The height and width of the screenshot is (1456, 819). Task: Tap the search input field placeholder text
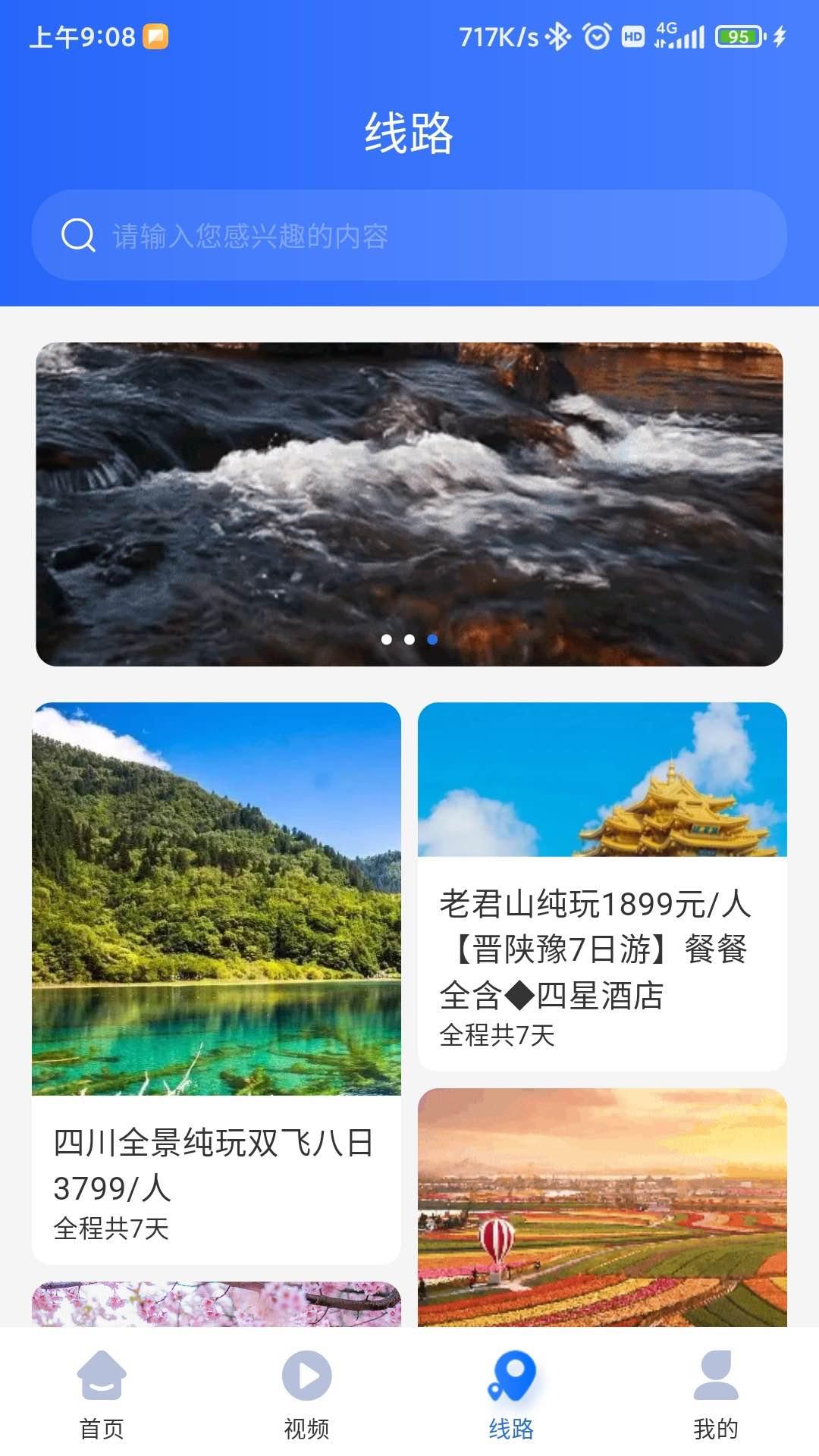pyautogui.click(x=250, y=236)
